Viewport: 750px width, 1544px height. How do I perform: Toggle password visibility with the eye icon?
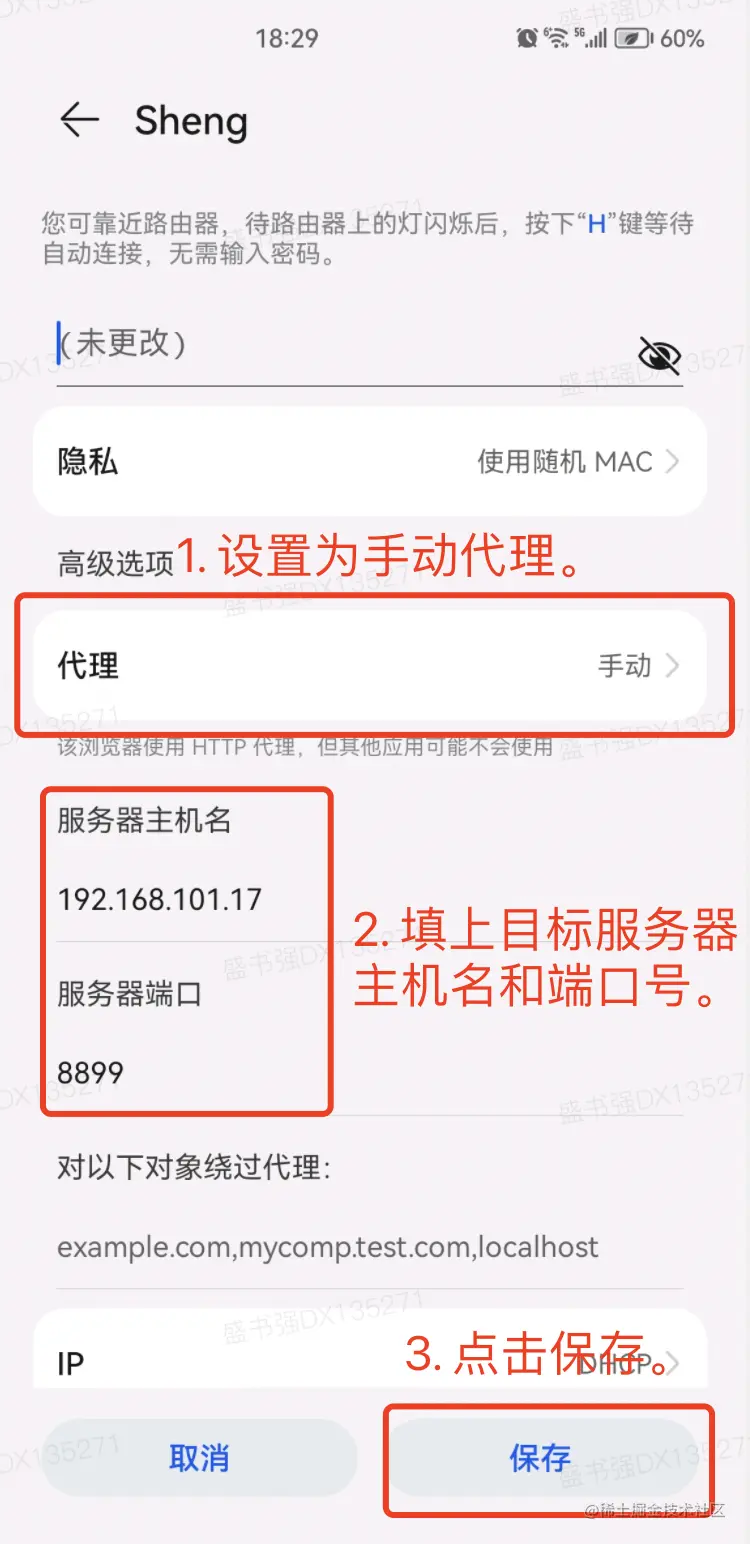click(x=658, y=354)
